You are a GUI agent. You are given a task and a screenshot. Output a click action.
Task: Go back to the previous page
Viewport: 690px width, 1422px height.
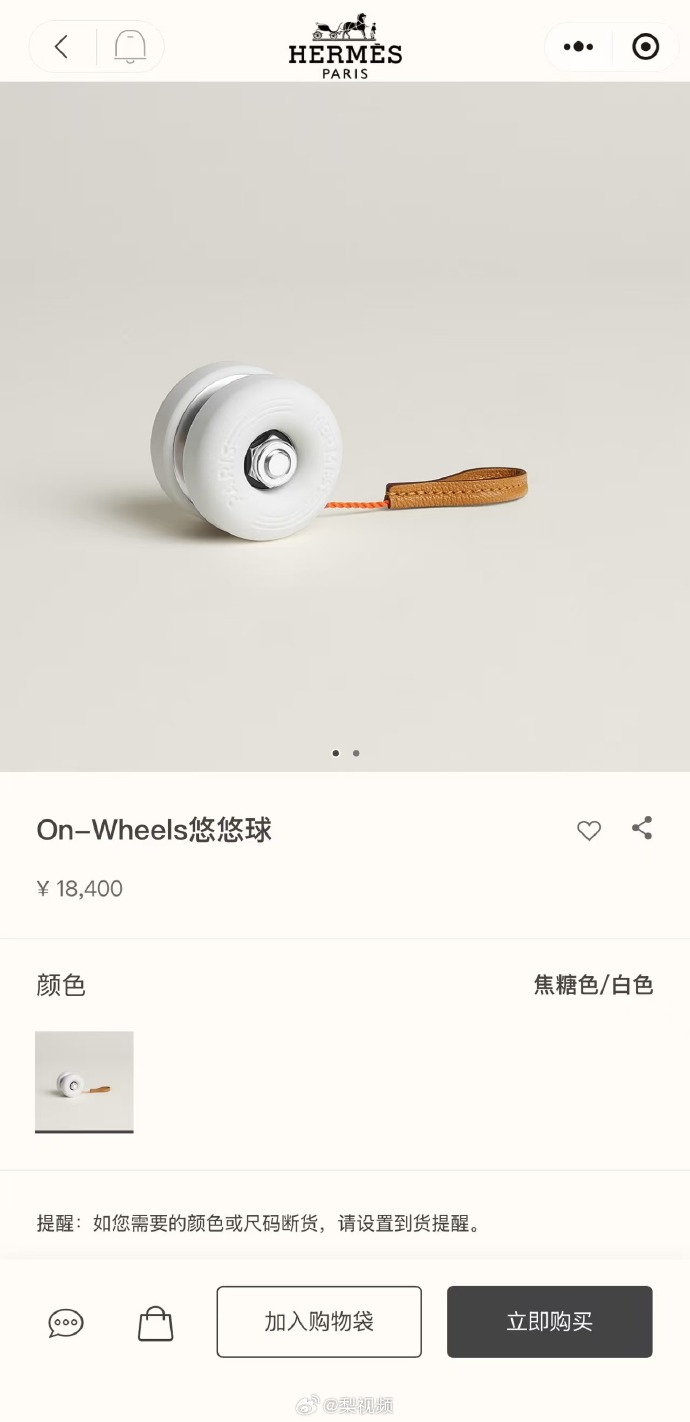click(x=62, y=46)
